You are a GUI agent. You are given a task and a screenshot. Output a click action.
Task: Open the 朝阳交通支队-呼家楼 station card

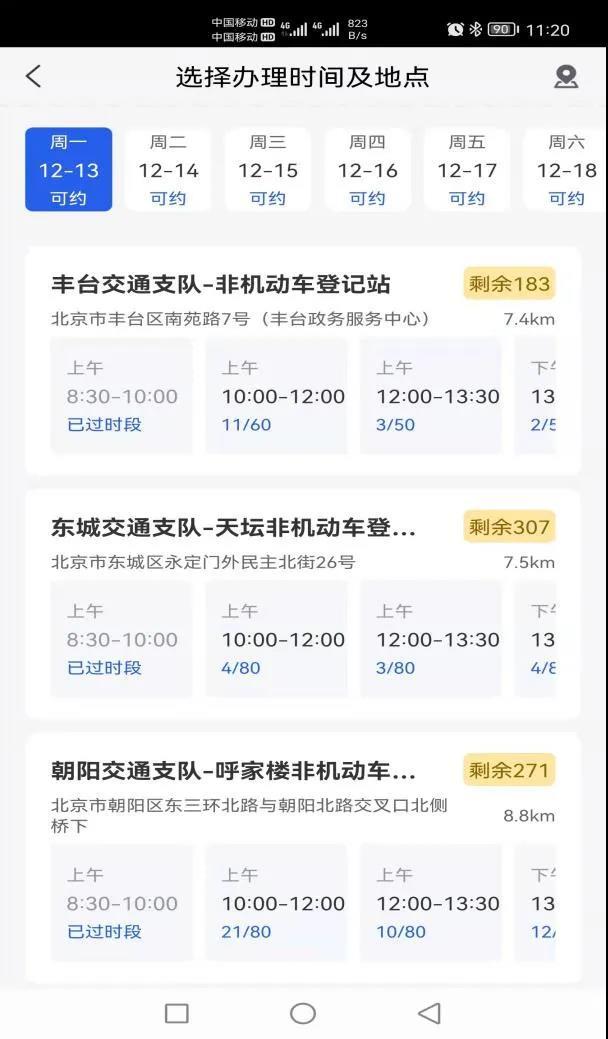[233, 772]
